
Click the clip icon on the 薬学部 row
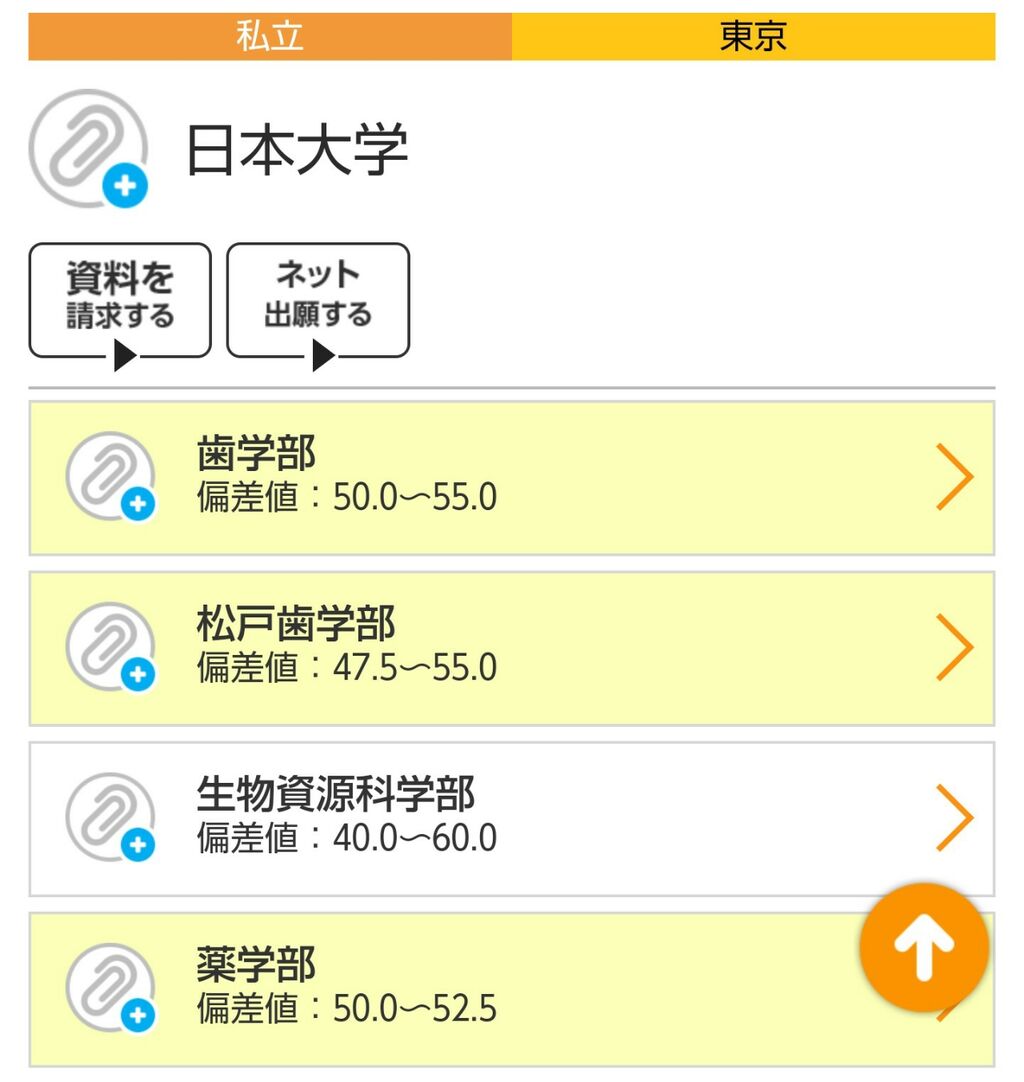(110, 985)
